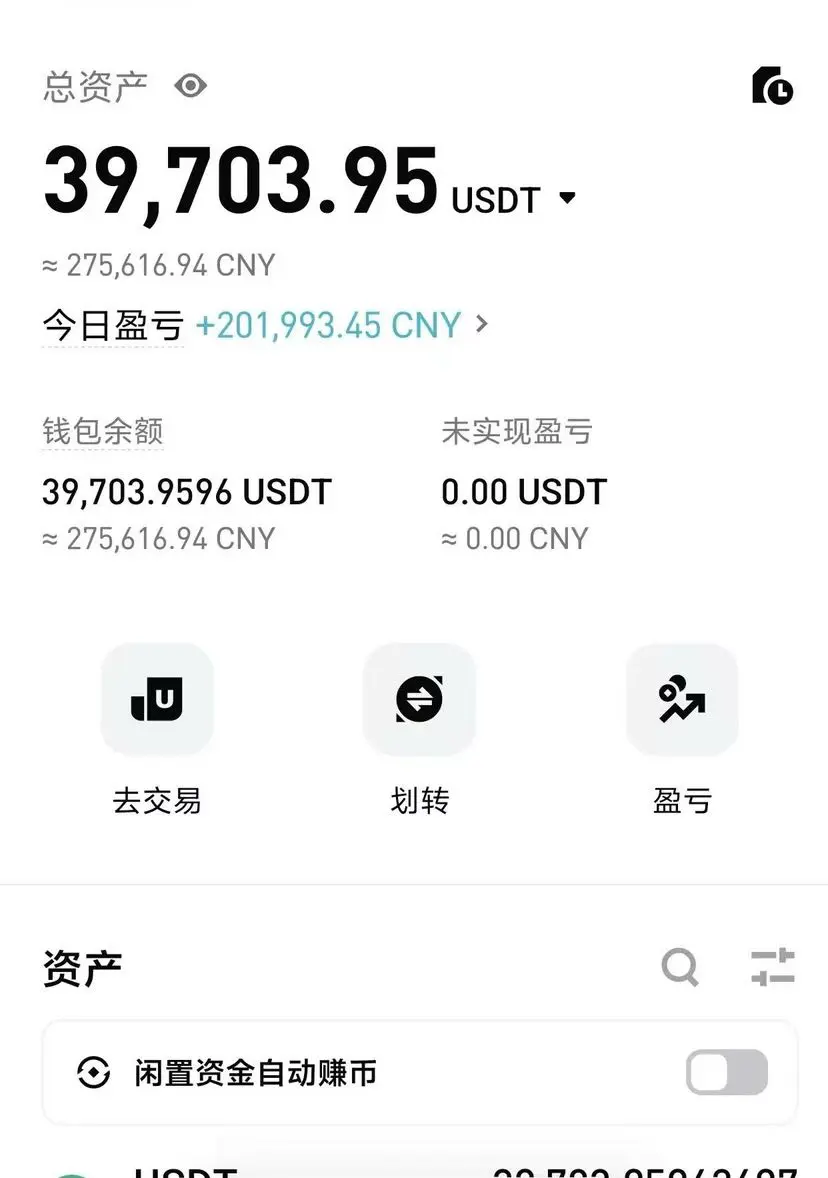Enable 闲置资金自动赚币 auto-earn
Screen dimensions: 828x1178
tap(727, 1073)
